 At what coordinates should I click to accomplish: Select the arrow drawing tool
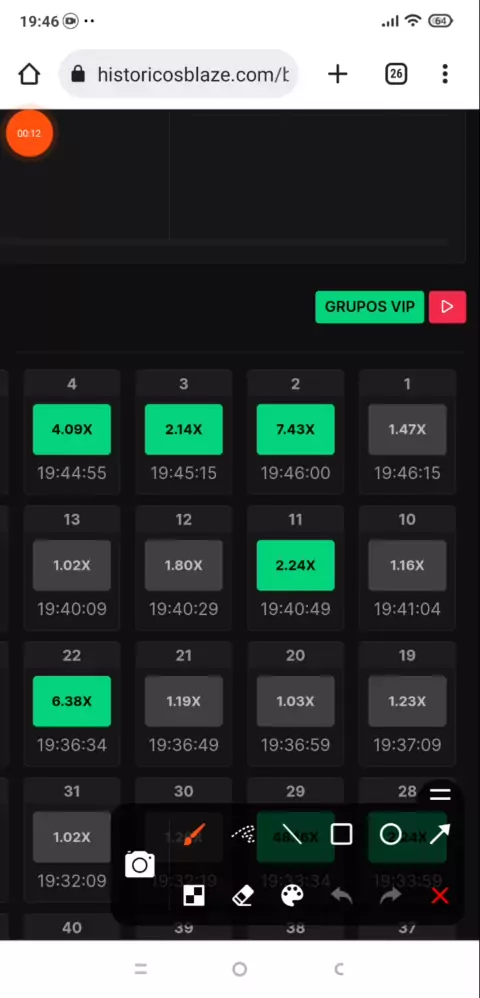(x=439, y=834)
